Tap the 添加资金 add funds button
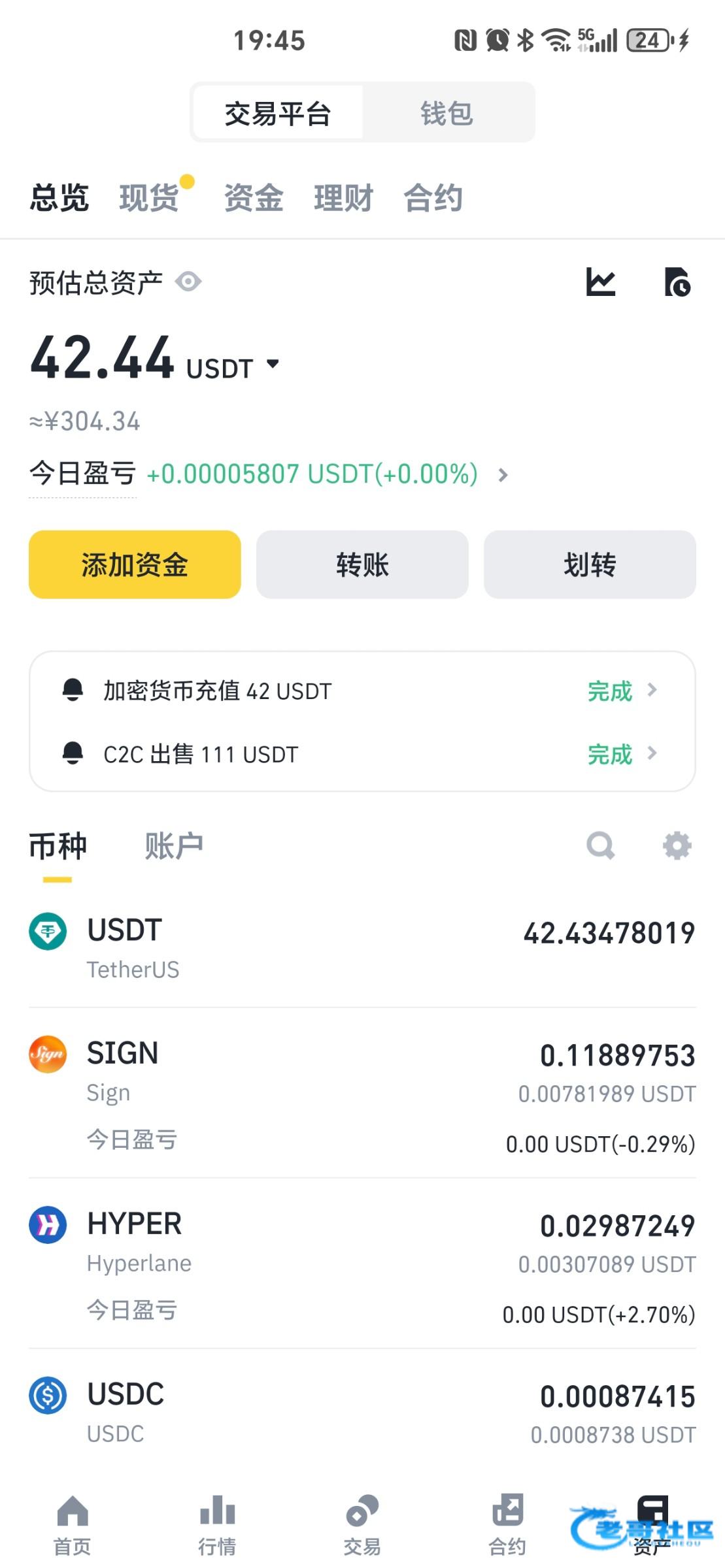Viewport: 725px width, 1568px height. point(135,564)
